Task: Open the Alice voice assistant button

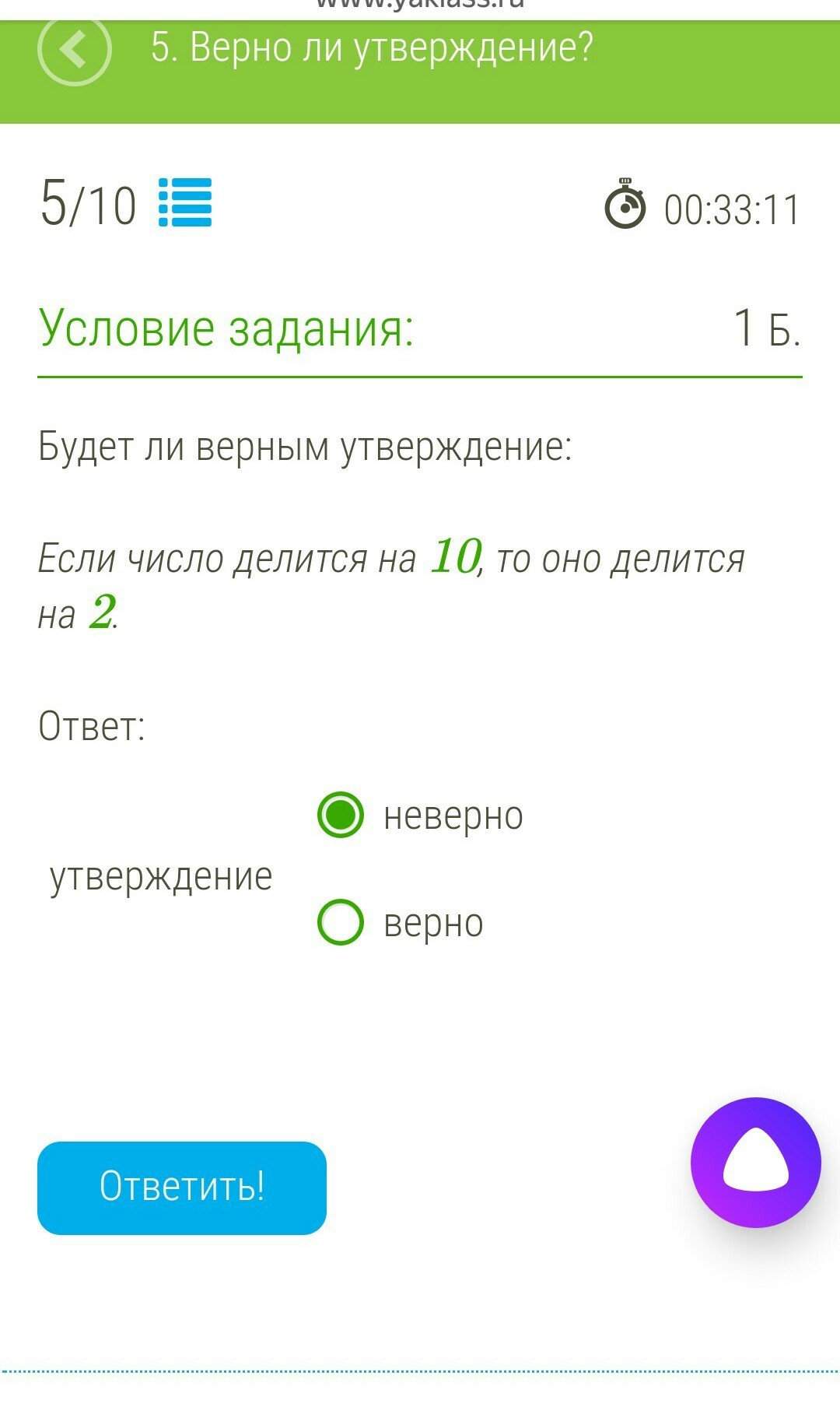Action: [755, 1162]
